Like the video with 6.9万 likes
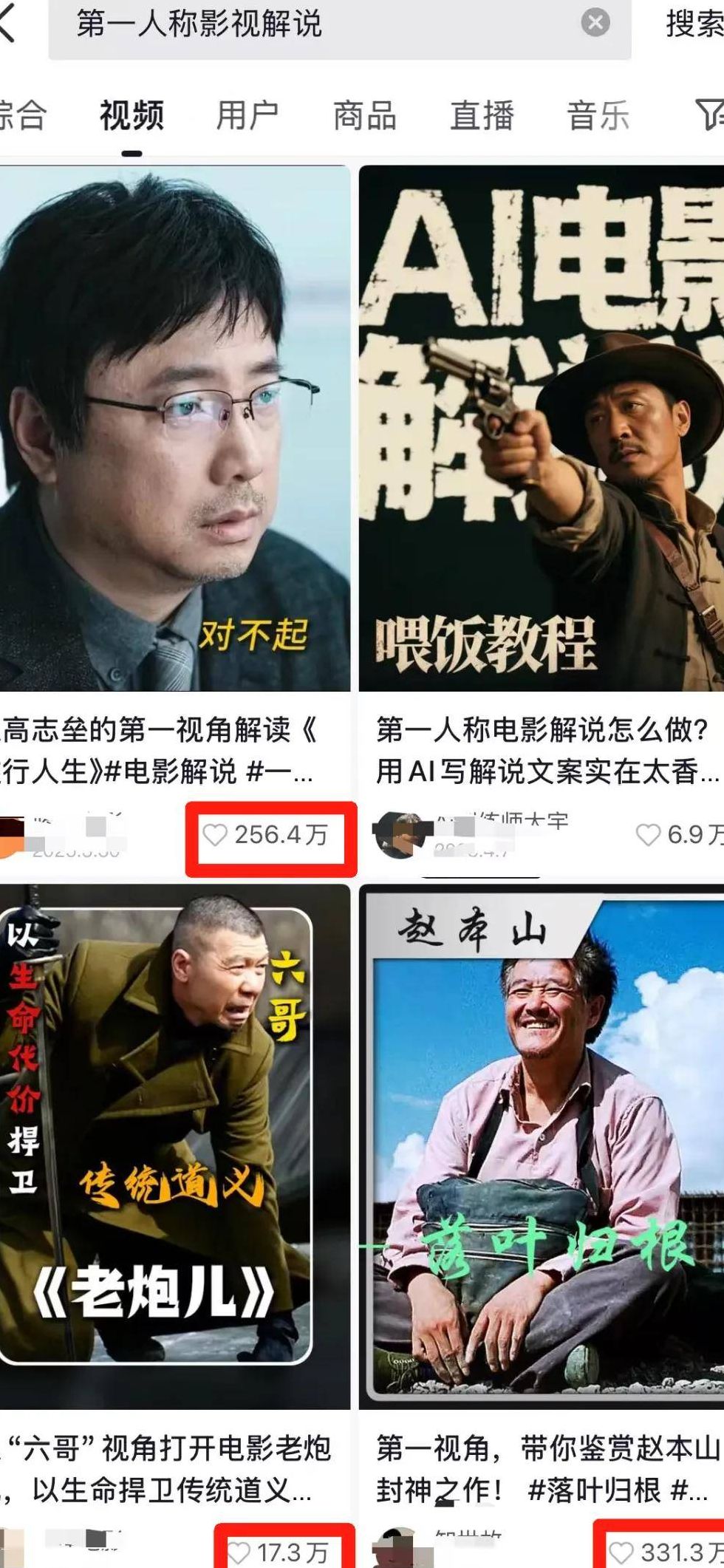 click(648, 836)
